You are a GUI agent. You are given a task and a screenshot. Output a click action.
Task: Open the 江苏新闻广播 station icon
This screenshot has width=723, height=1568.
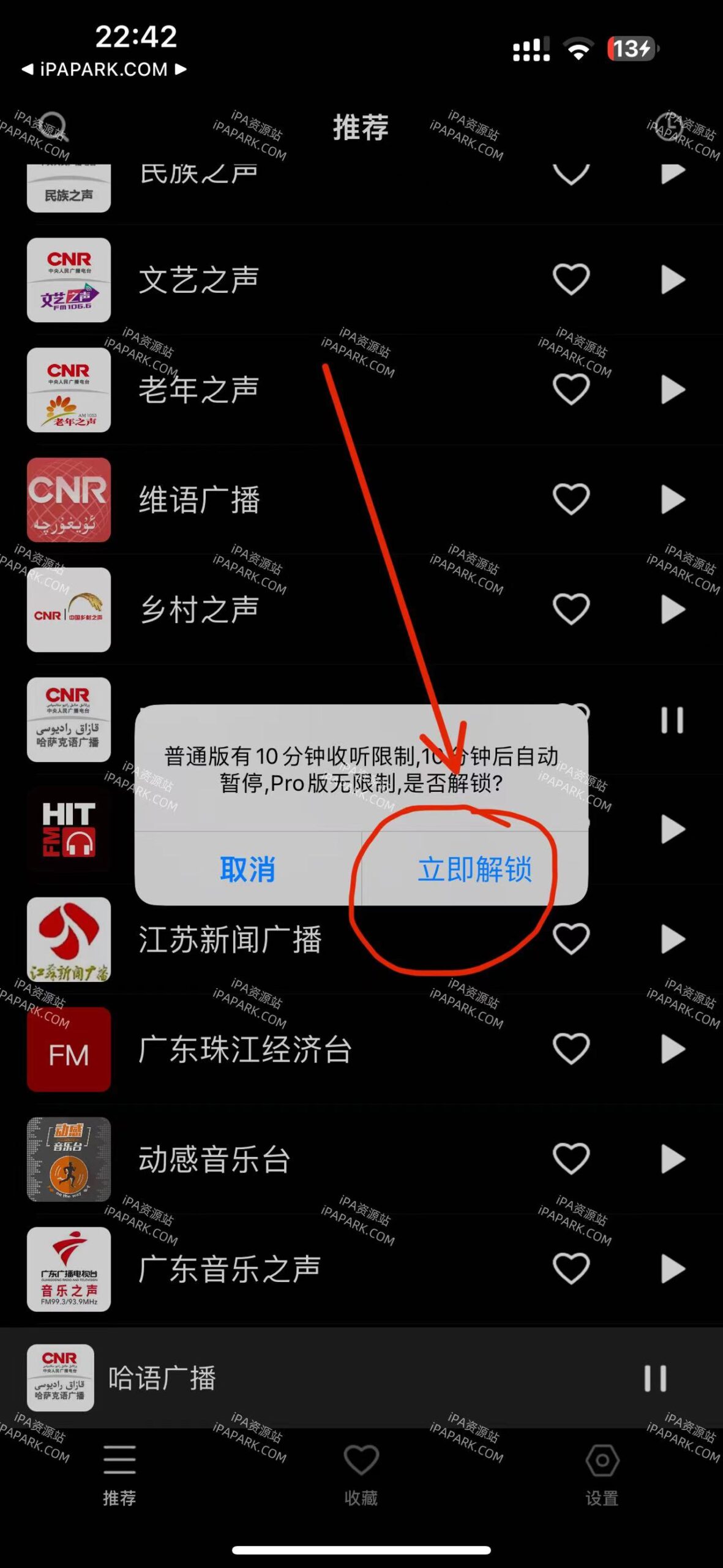pos(69,941)
